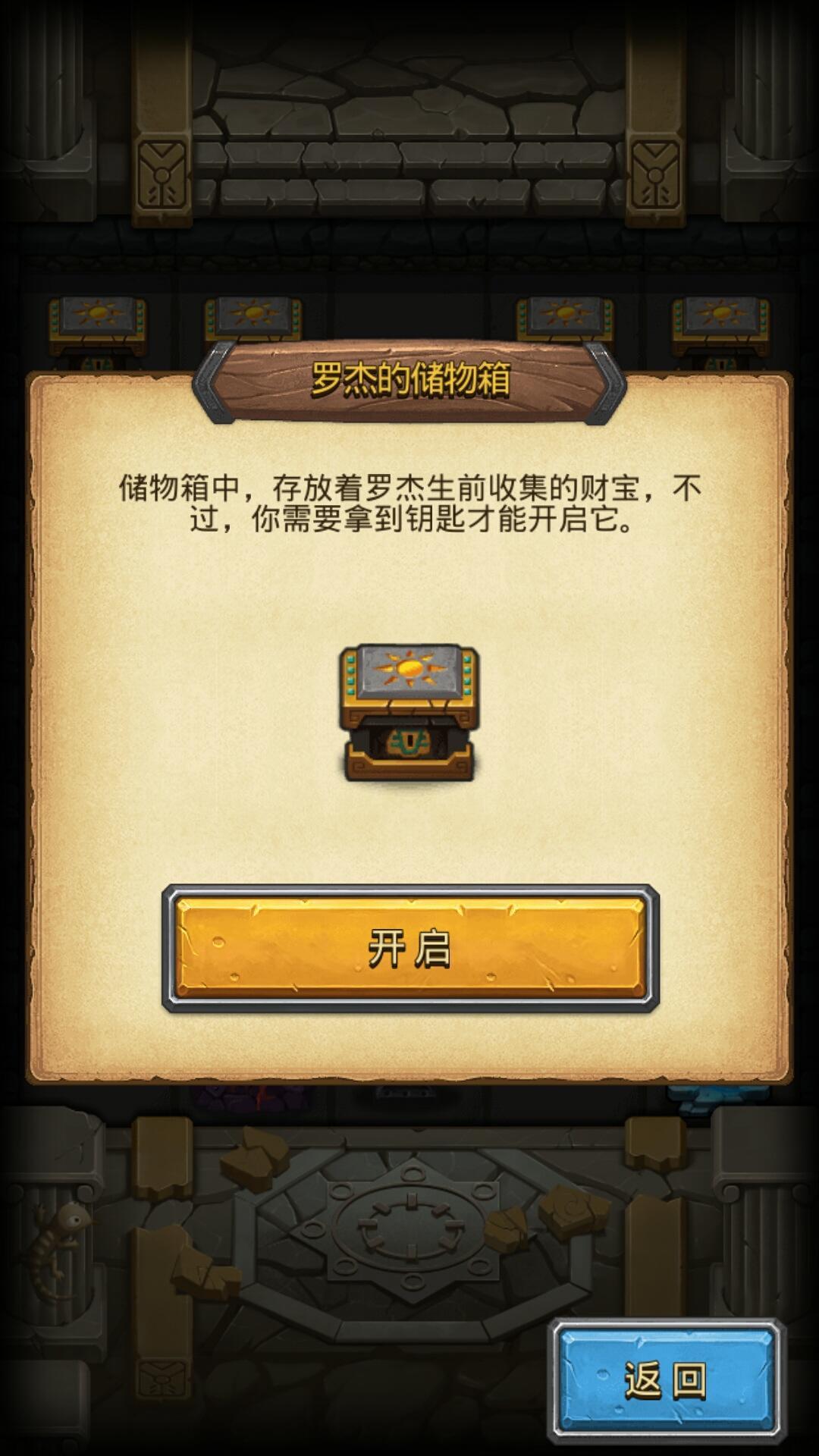Tap the blue 返回 button to go back
The image size is (819, 1456).
(x=667, y=1380)
